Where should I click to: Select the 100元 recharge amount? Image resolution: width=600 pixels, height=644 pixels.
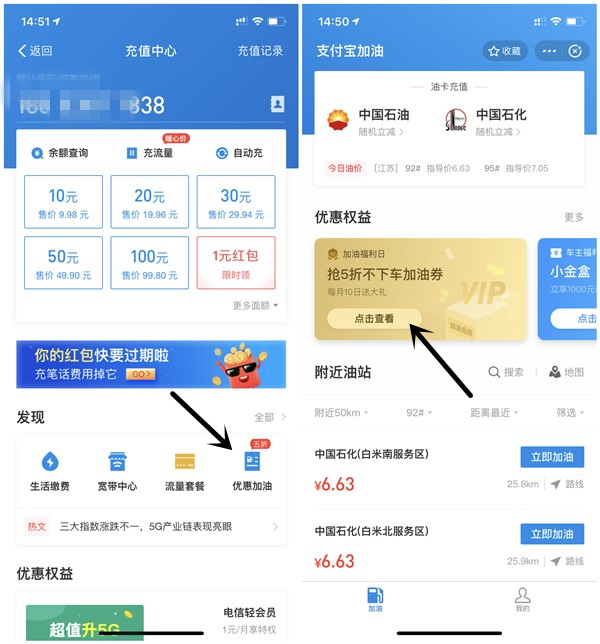click(x=149, y=264)
